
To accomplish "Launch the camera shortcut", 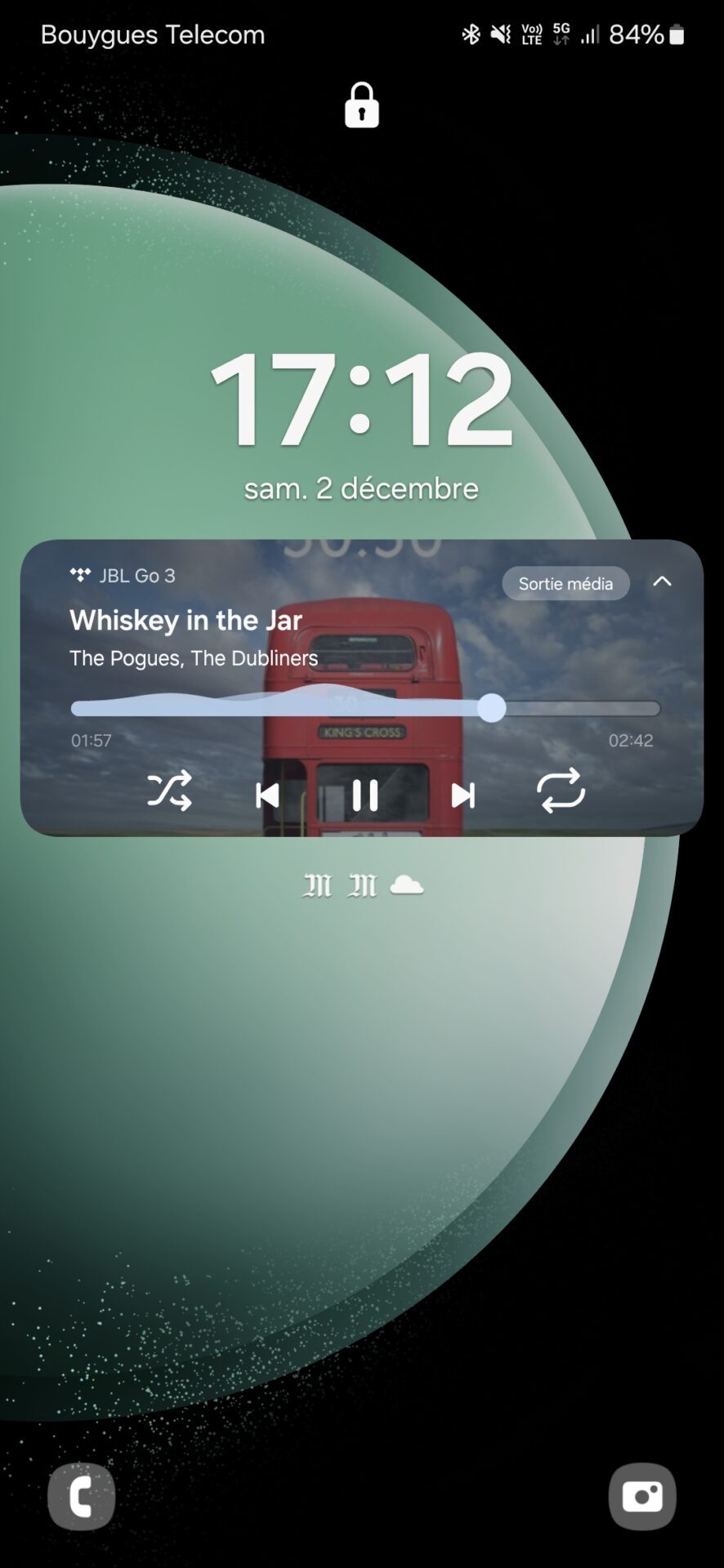I will 642,1496.
